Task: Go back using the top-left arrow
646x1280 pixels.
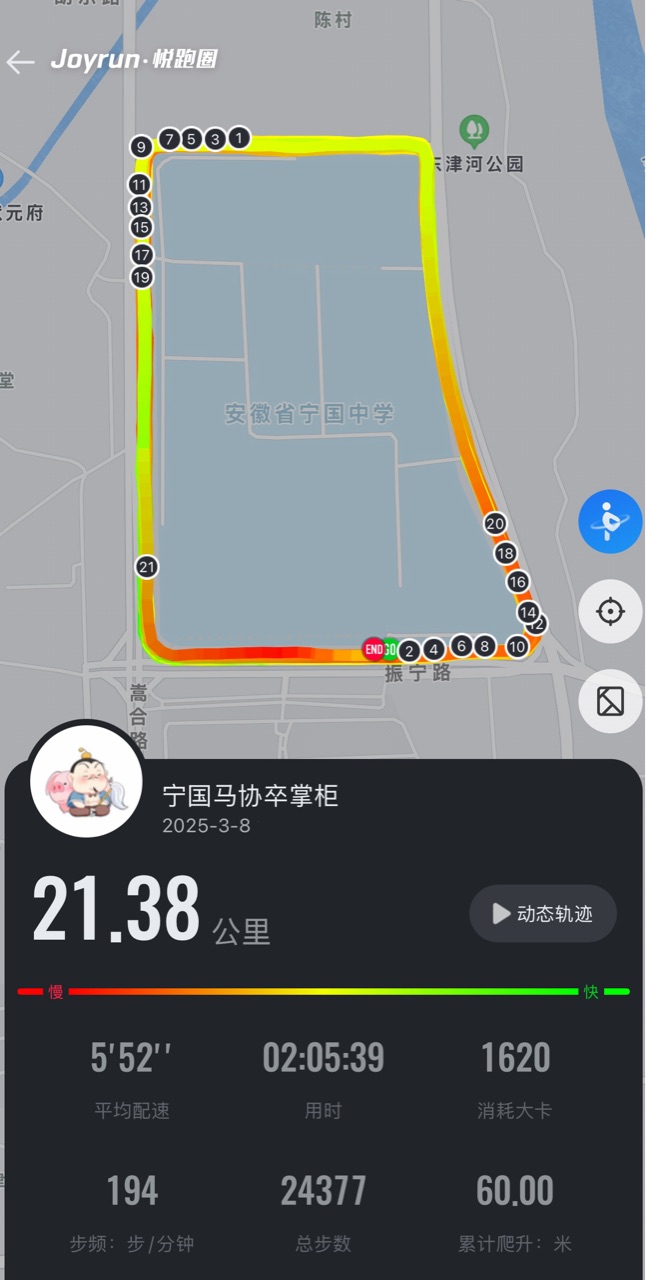Action: pyautogui.click(x=21, y=62)
